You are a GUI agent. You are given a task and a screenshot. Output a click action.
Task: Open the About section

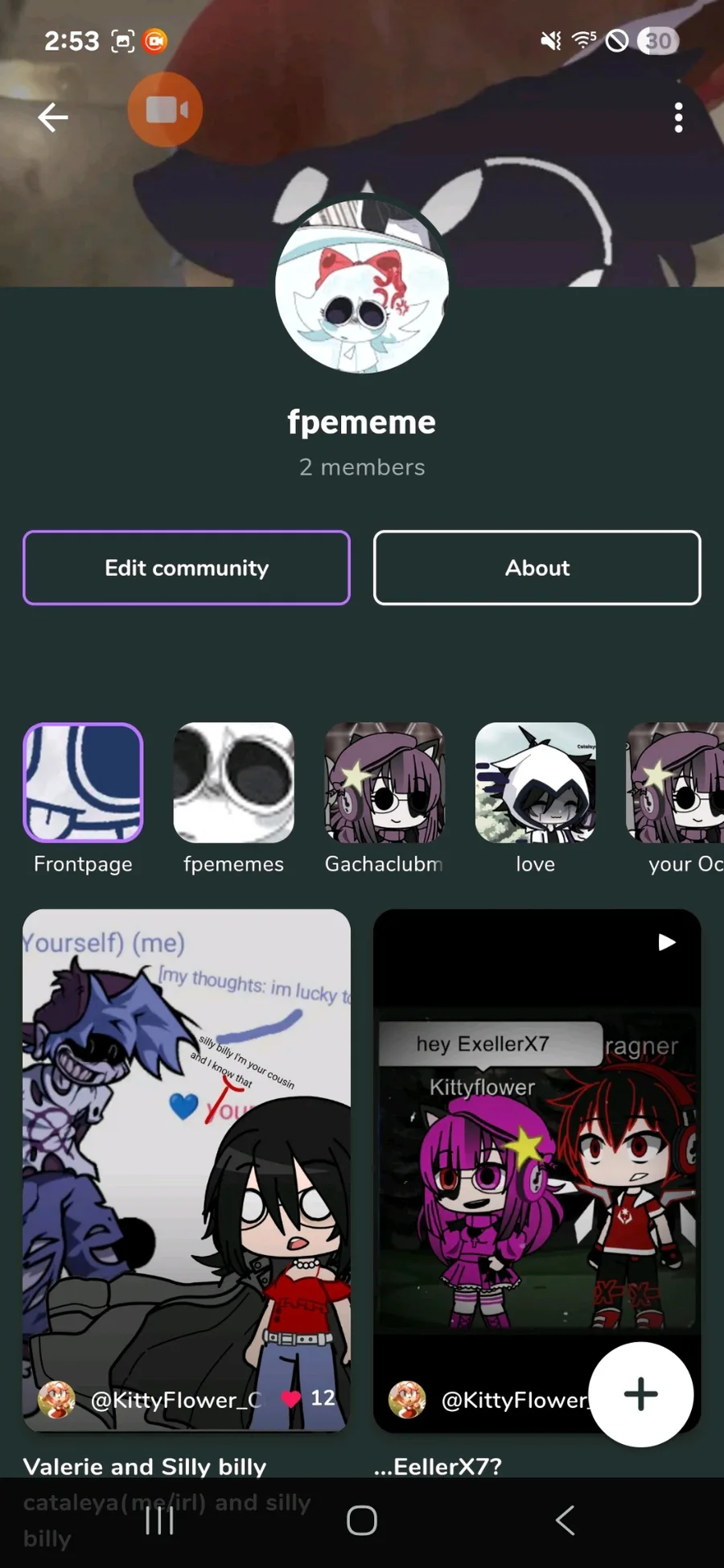[537, 568]
